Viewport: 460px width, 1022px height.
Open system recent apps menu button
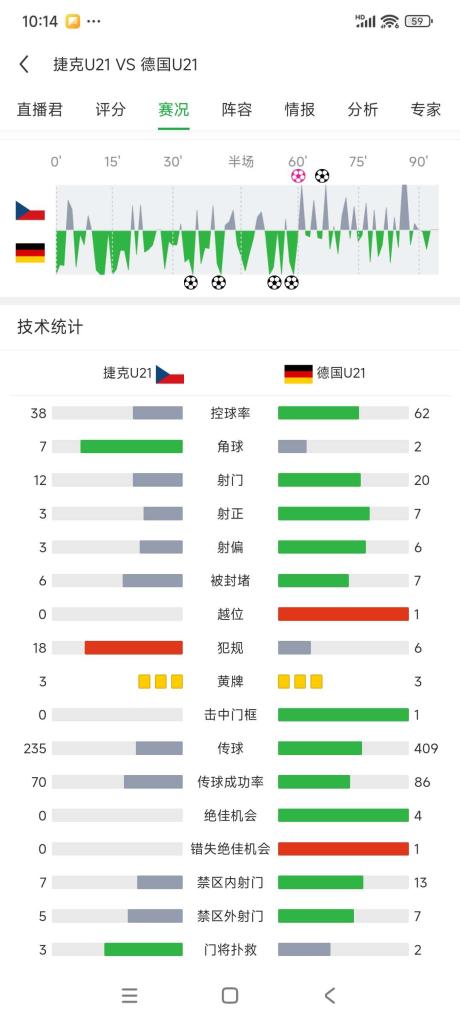click(130, 995)
